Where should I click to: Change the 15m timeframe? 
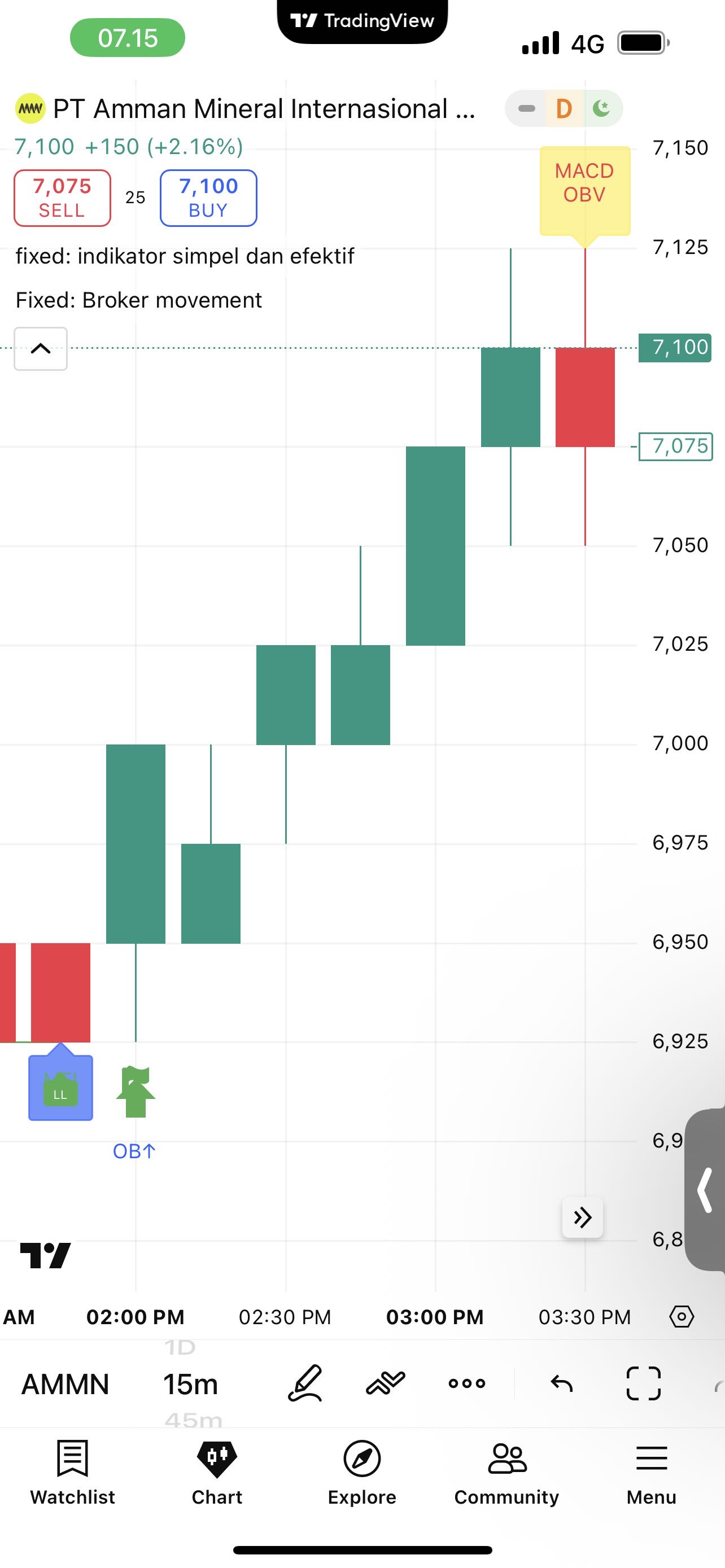pyautogui.click(x=190, y=1383)
